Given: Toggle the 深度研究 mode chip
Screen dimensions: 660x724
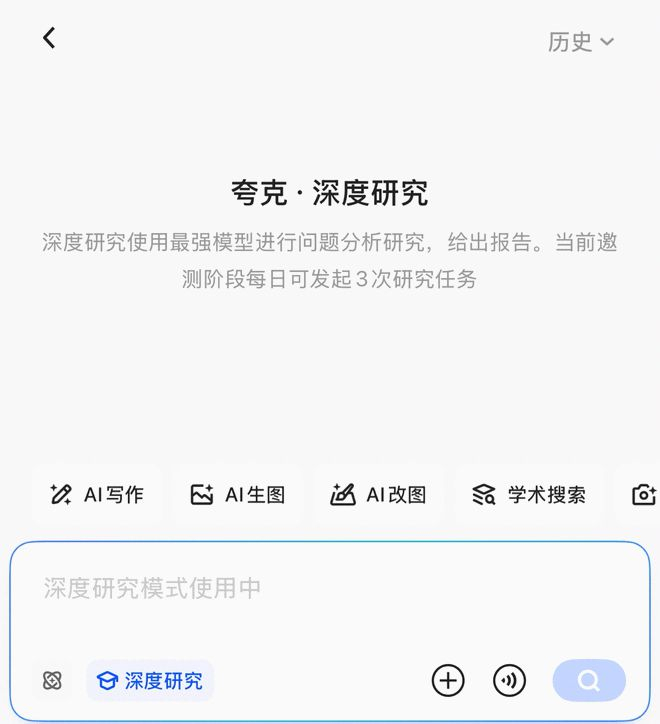Looking at the screenshot, I should pyautogui.click(x=150, y=681).
